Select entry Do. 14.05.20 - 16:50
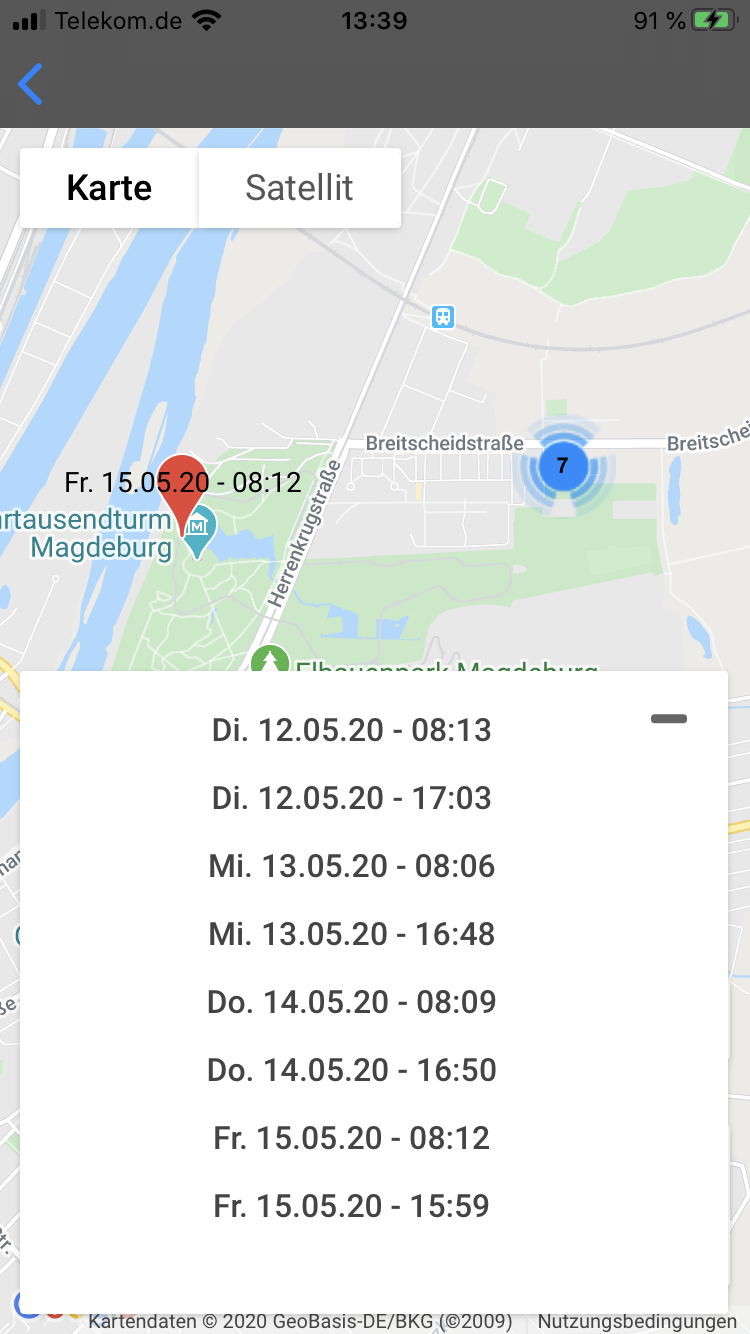The width and height of the screenshot is (750, 1334). 352,1070
